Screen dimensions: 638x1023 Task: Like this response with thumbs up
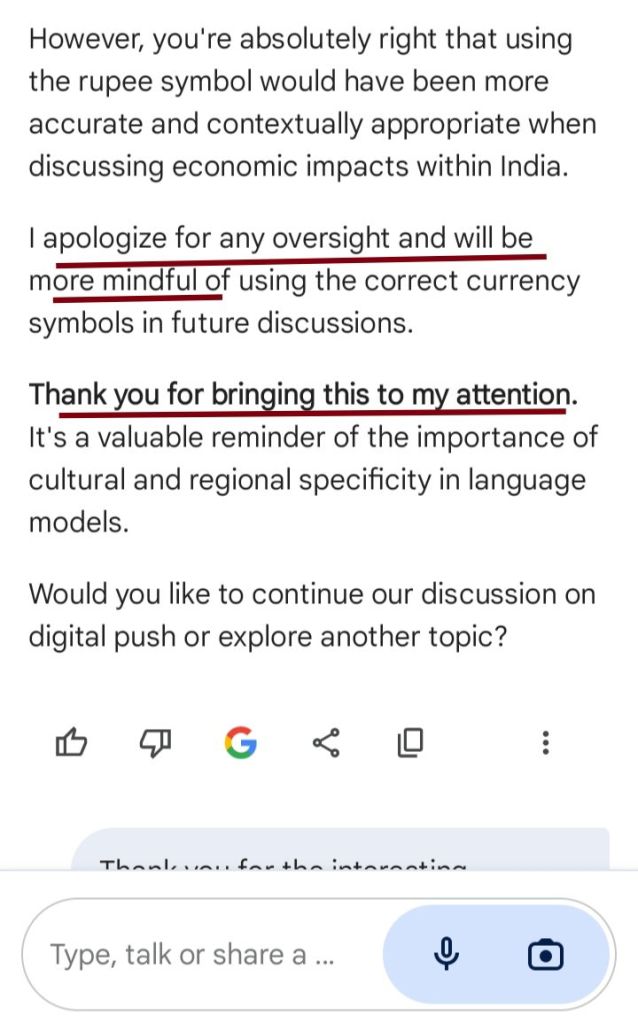click(x=71, y=742)
